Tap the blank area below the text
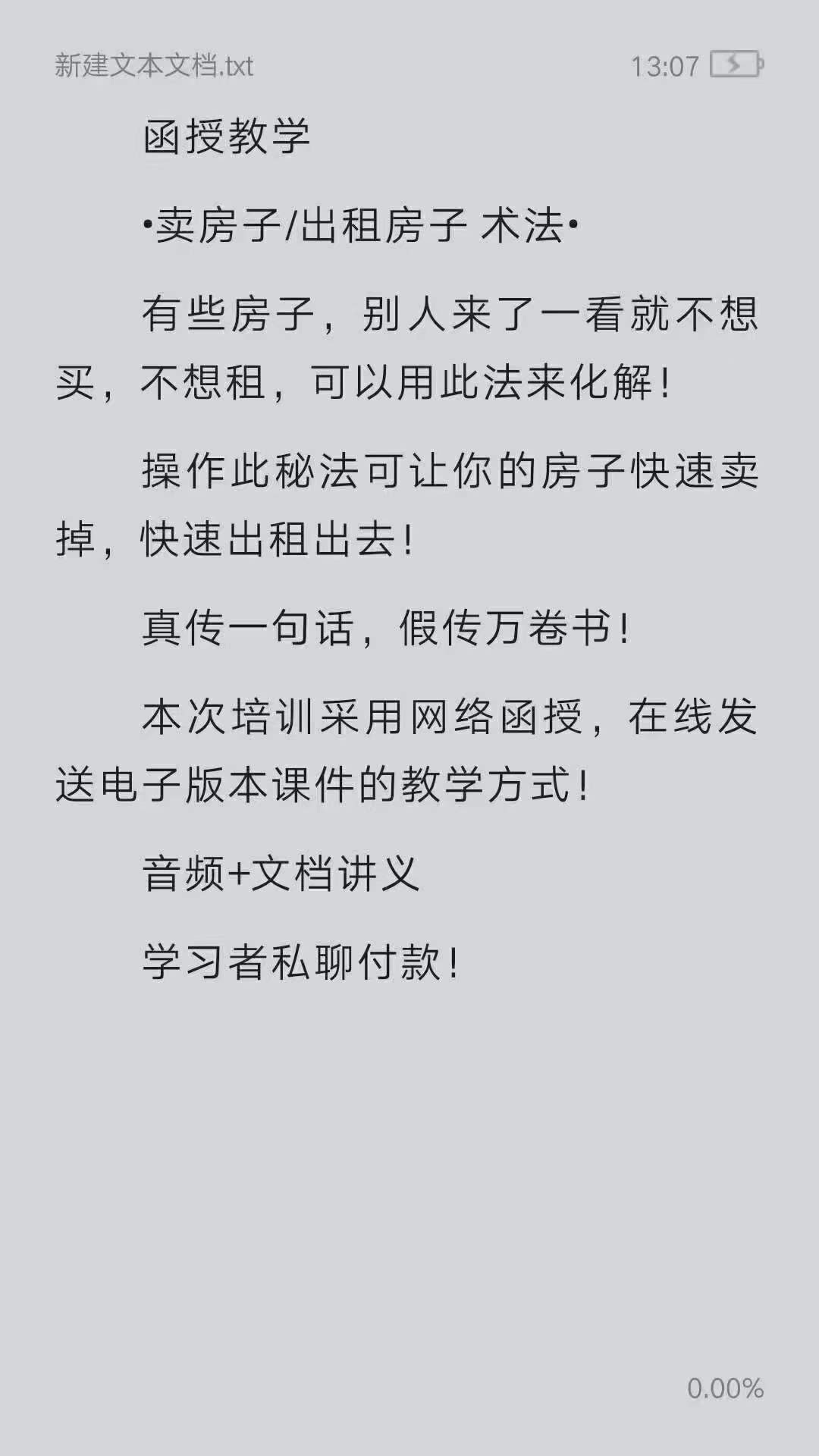The width and height of the screenshot is (819, 1456). tap(409, 1175)
